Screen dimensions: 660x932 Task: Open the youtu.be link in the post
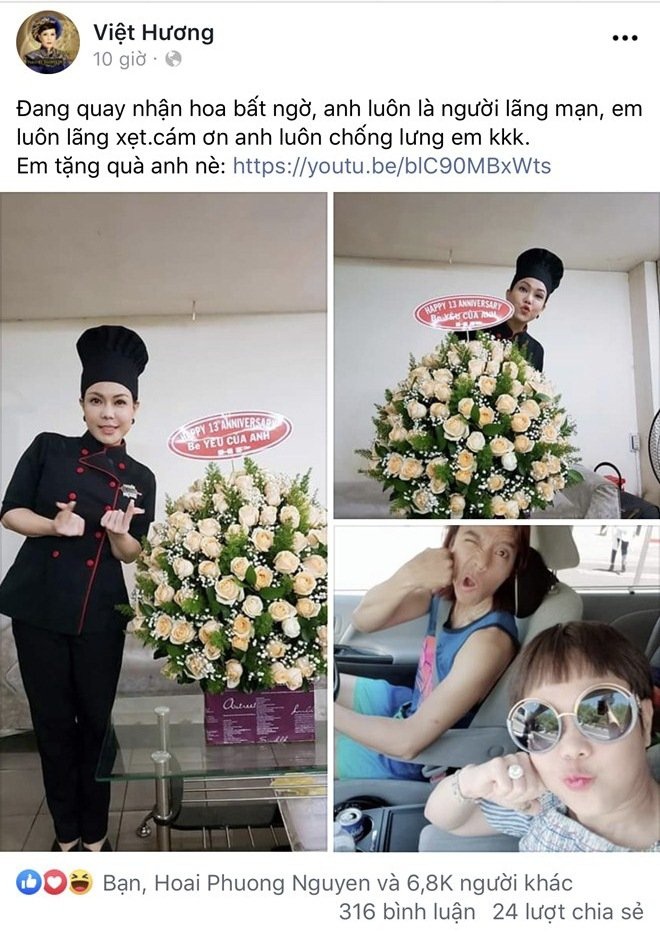pyautogui.click(x=391, y=166)
